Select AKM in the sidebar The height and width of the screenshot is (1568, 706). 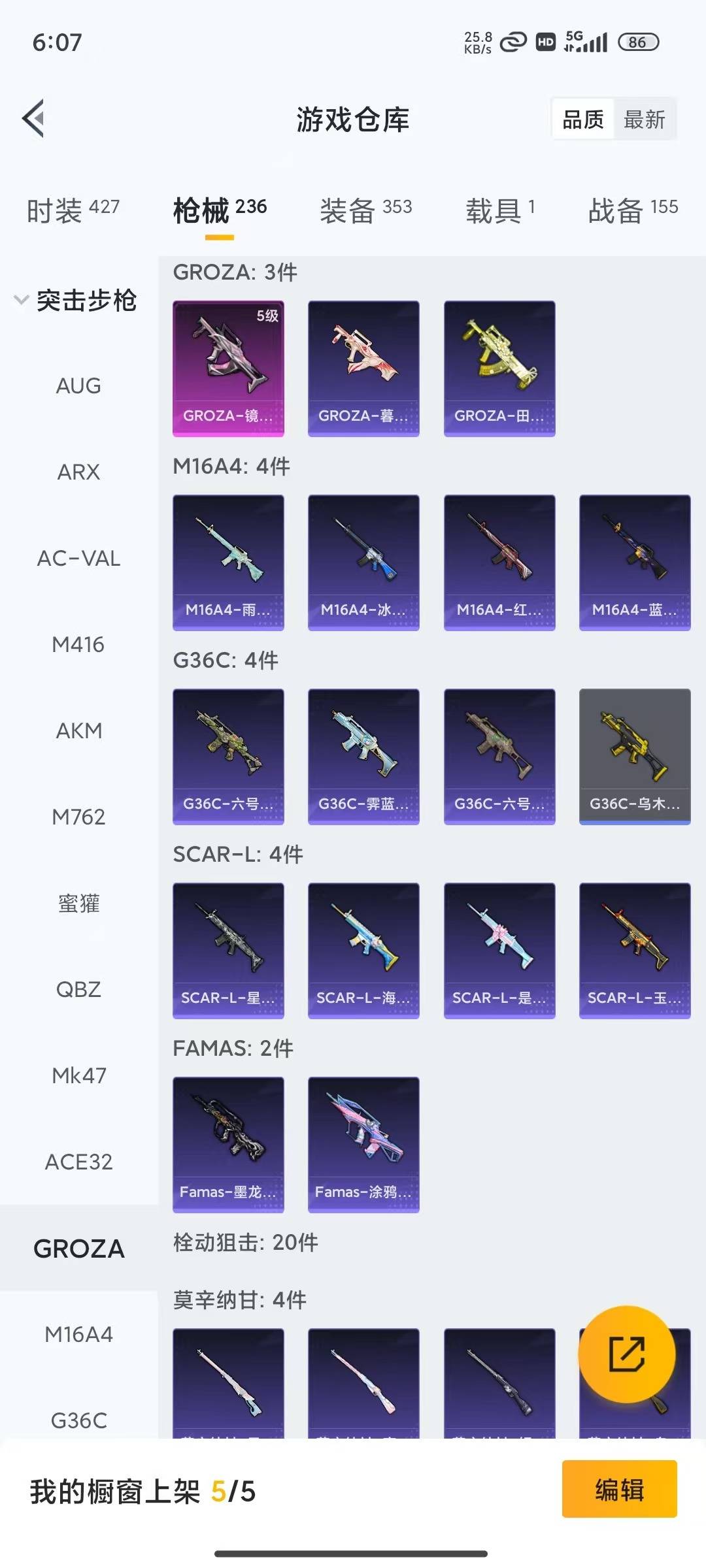(78, 730)
